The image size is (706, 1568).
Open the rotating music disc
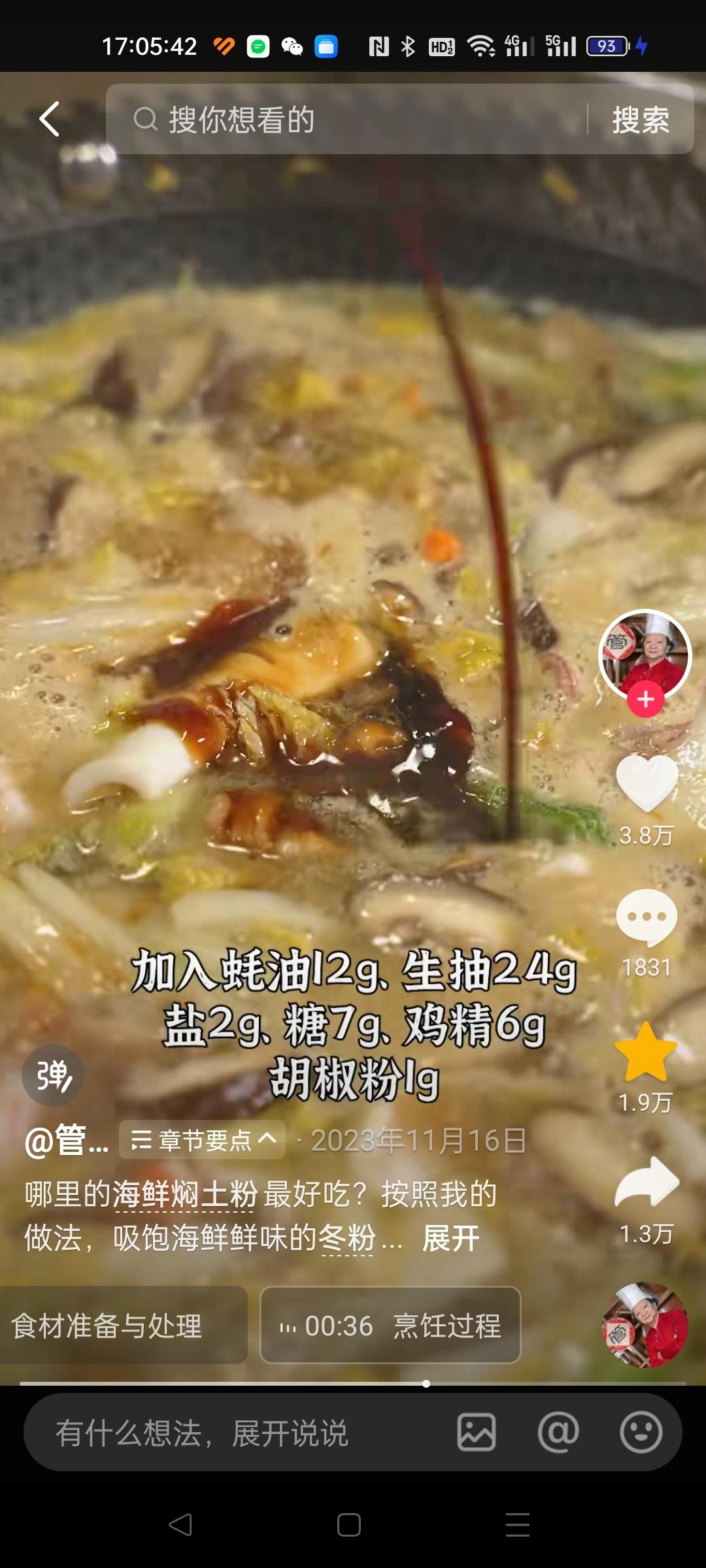coord(645,1326)
